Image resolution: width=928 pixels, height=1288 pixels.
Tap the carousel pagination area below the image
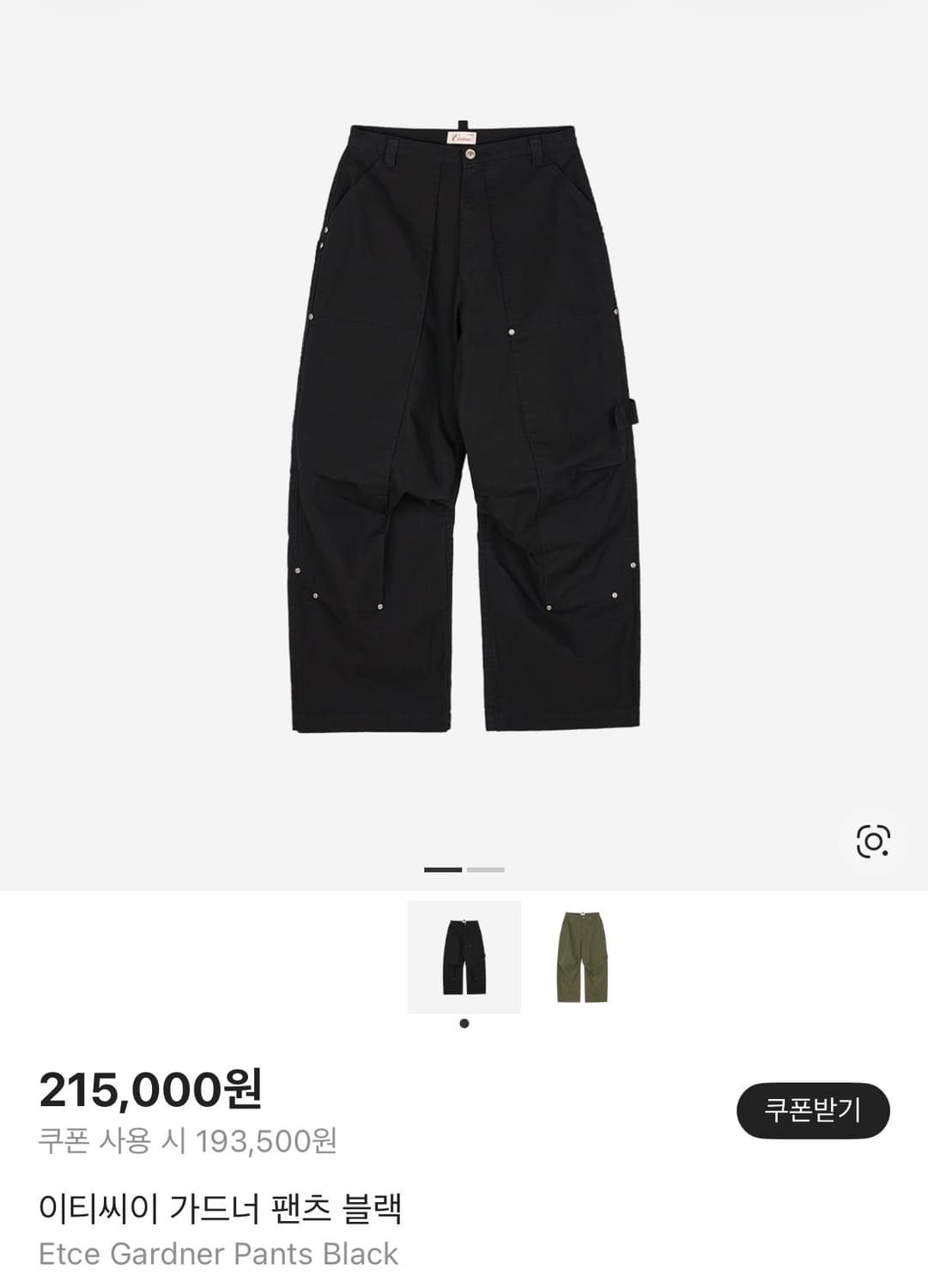pos(464,871)
